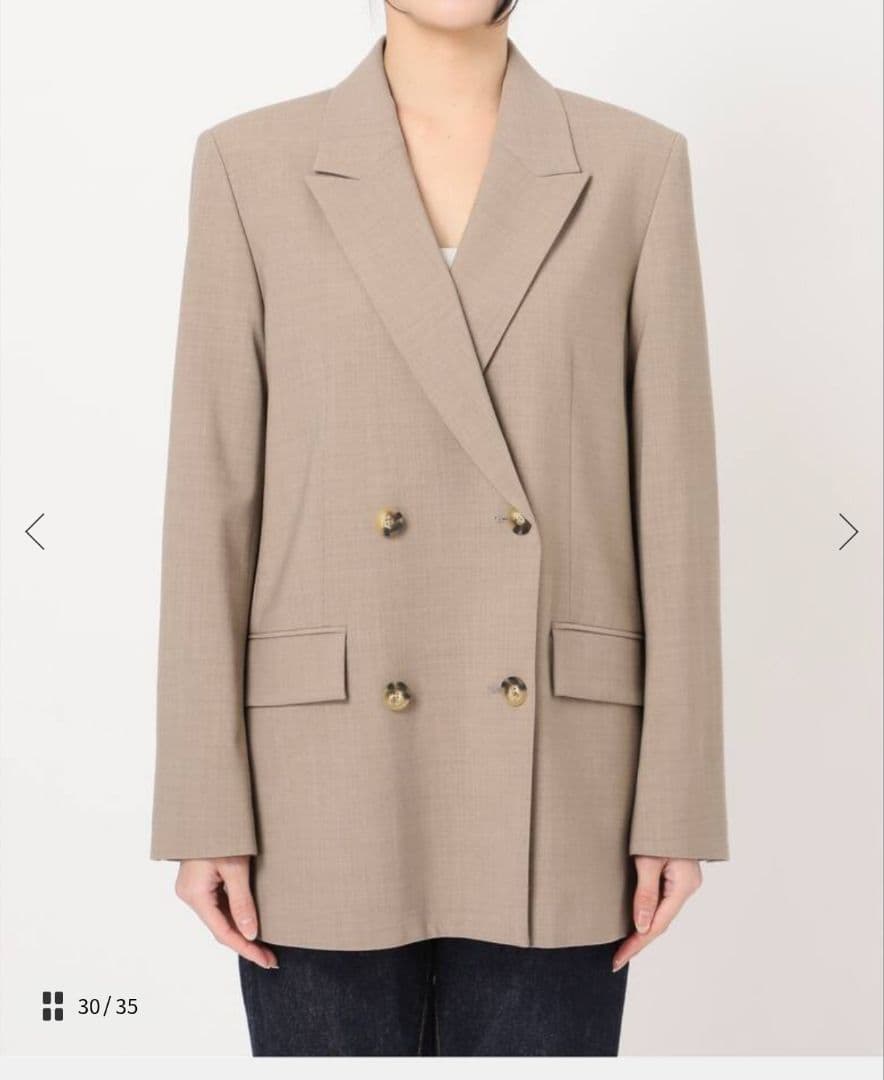Go to the next product image
Screen dimensions: 884x1080
(848, 532)
